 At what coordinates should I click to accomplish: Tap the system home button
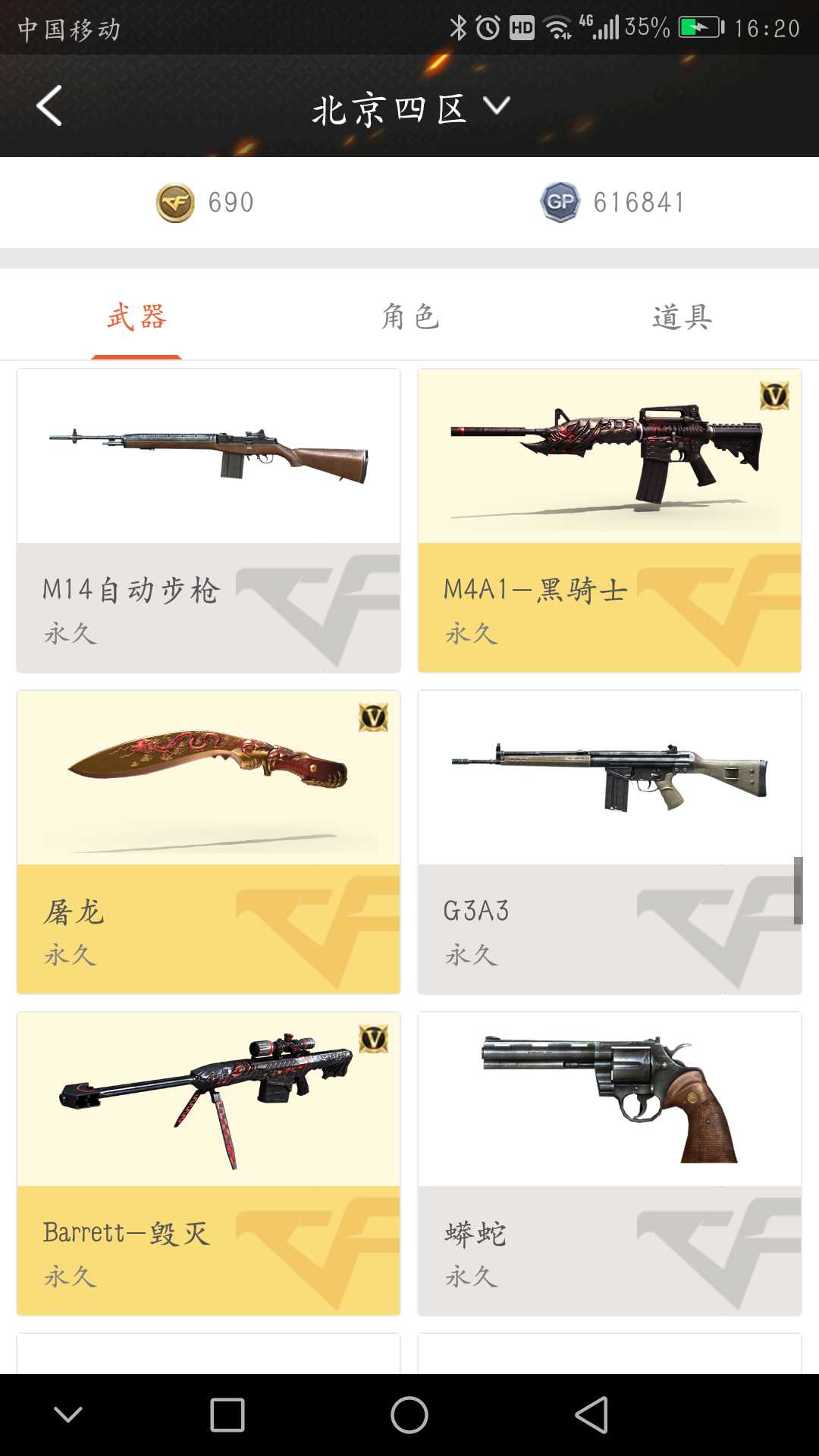(x=409, y=1415)
